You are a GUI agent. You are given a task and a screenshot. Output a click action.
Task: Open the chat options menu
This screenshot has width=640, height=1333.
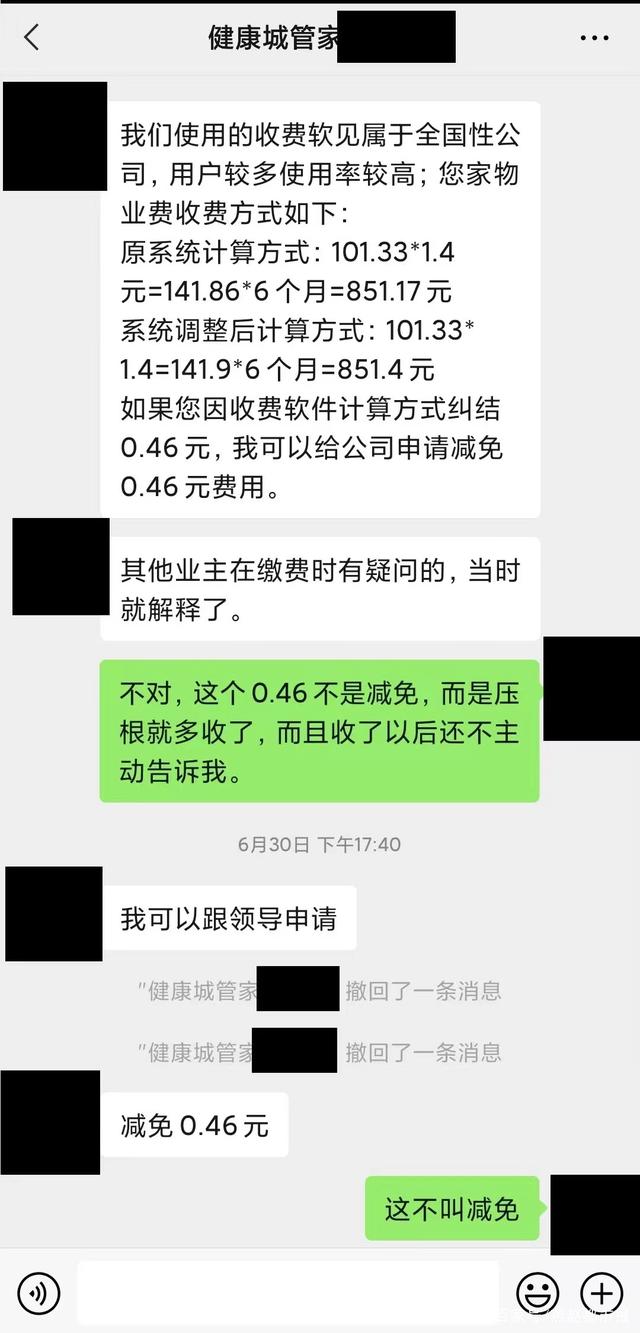point(594,38)
